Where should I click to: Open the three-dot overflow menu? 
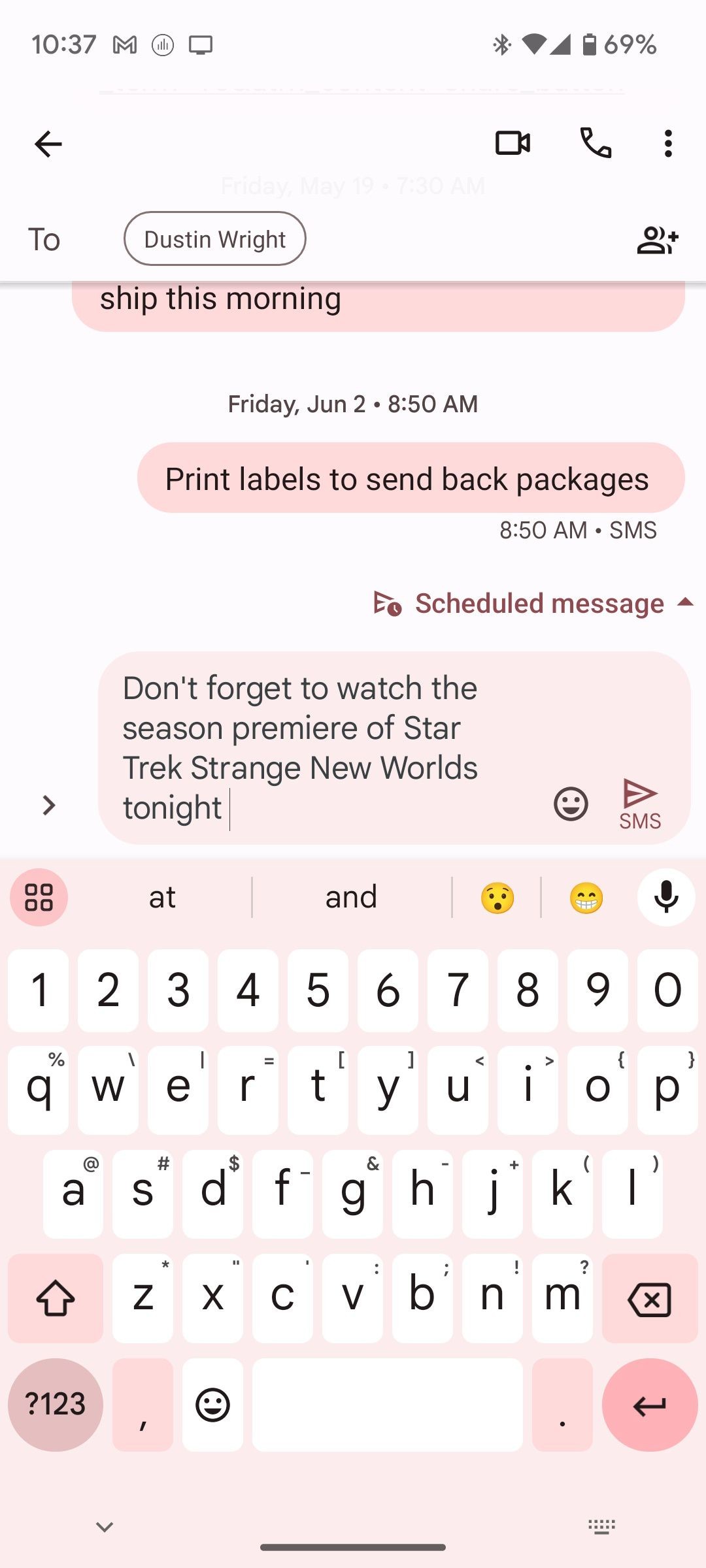667,143
